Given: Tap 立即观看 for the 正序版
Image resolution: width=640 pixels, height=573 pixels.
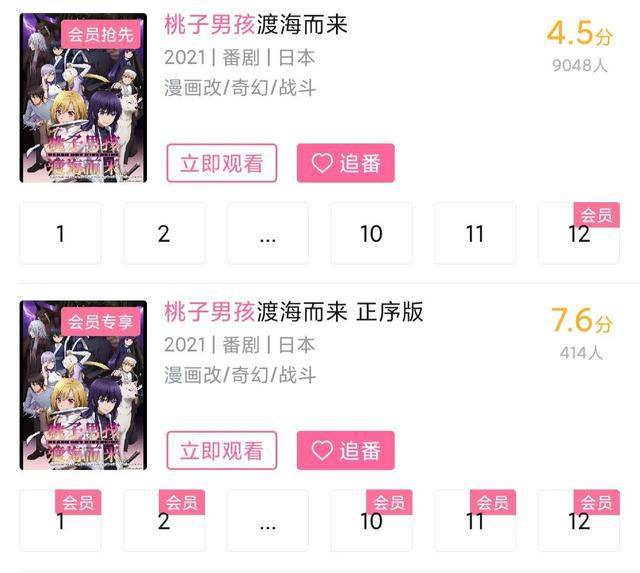Looking at the screenshot, I should point(221,451).
